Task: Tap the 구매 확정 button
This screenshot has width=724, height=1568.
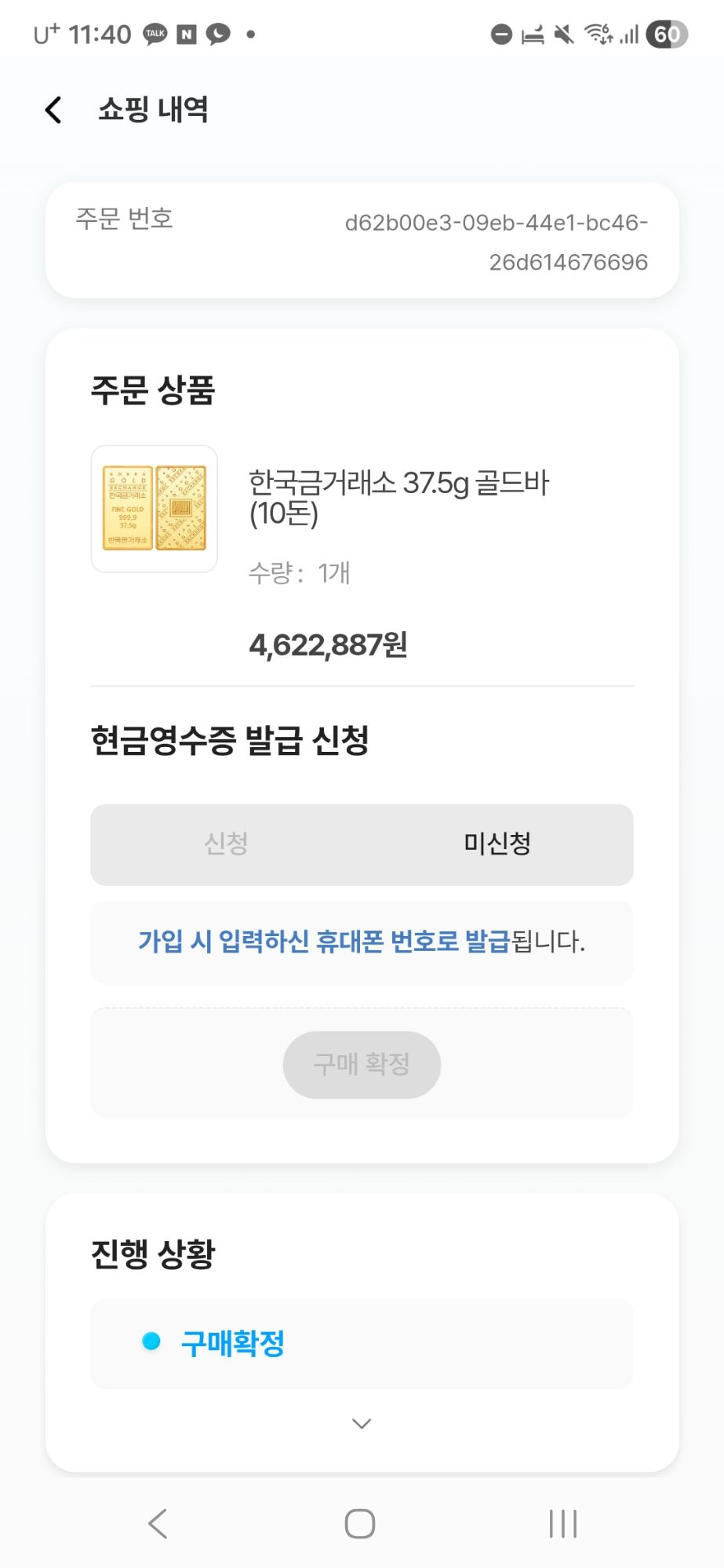Action: coord(362,1064)
